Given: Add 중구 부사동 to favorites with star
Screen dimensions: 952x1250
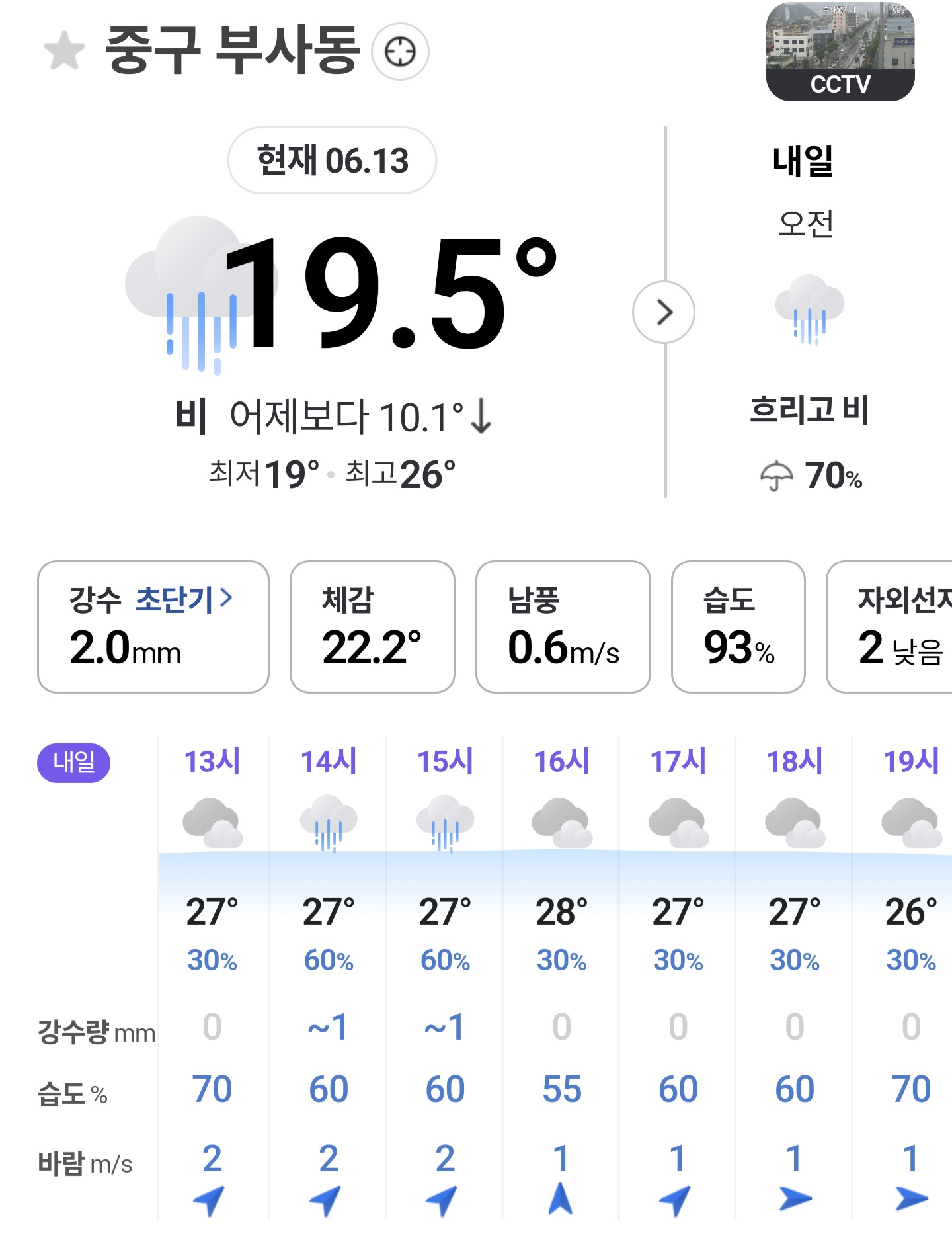Looking at the screenshot, I should click(64, 51).
